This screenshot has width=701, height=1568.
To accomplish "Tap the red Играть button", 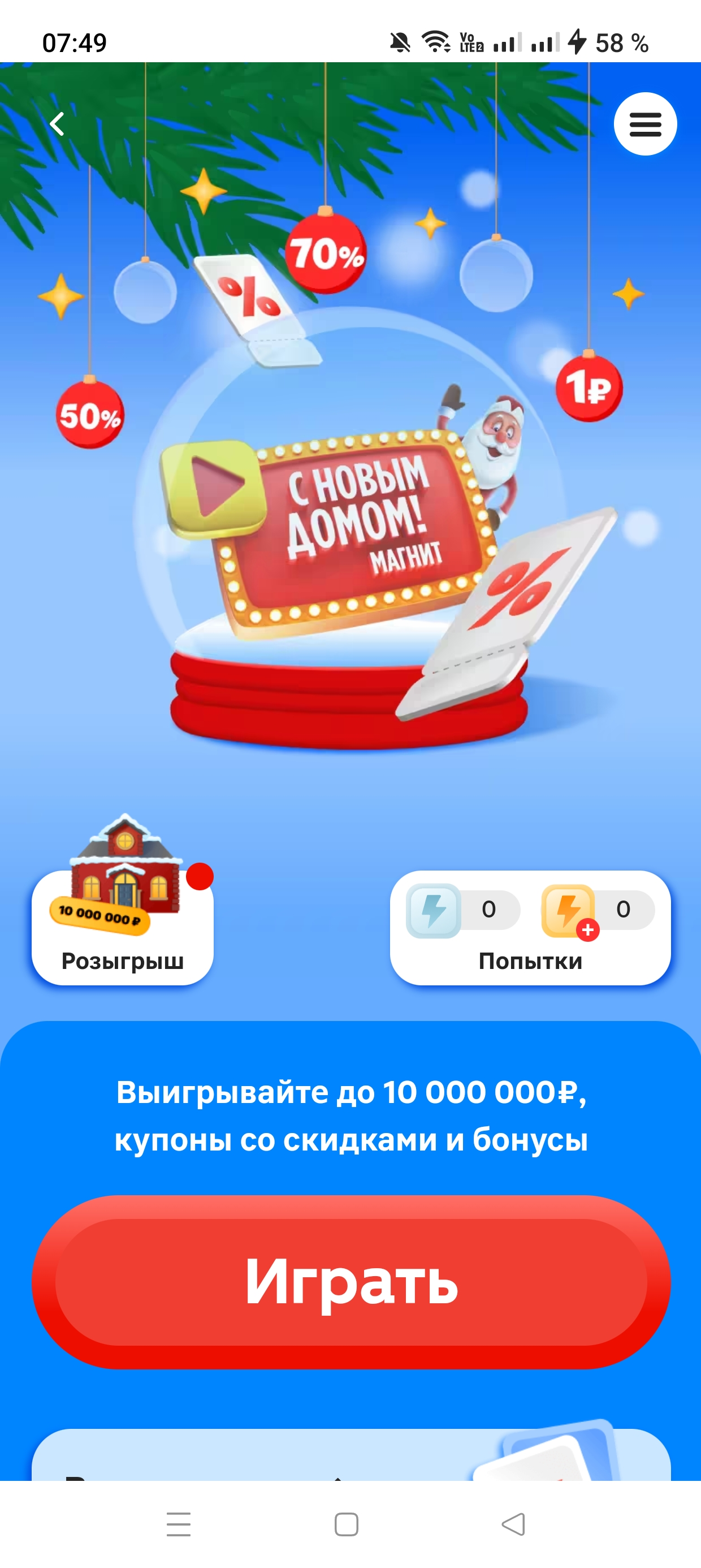I will click(x=351, y=1282).
